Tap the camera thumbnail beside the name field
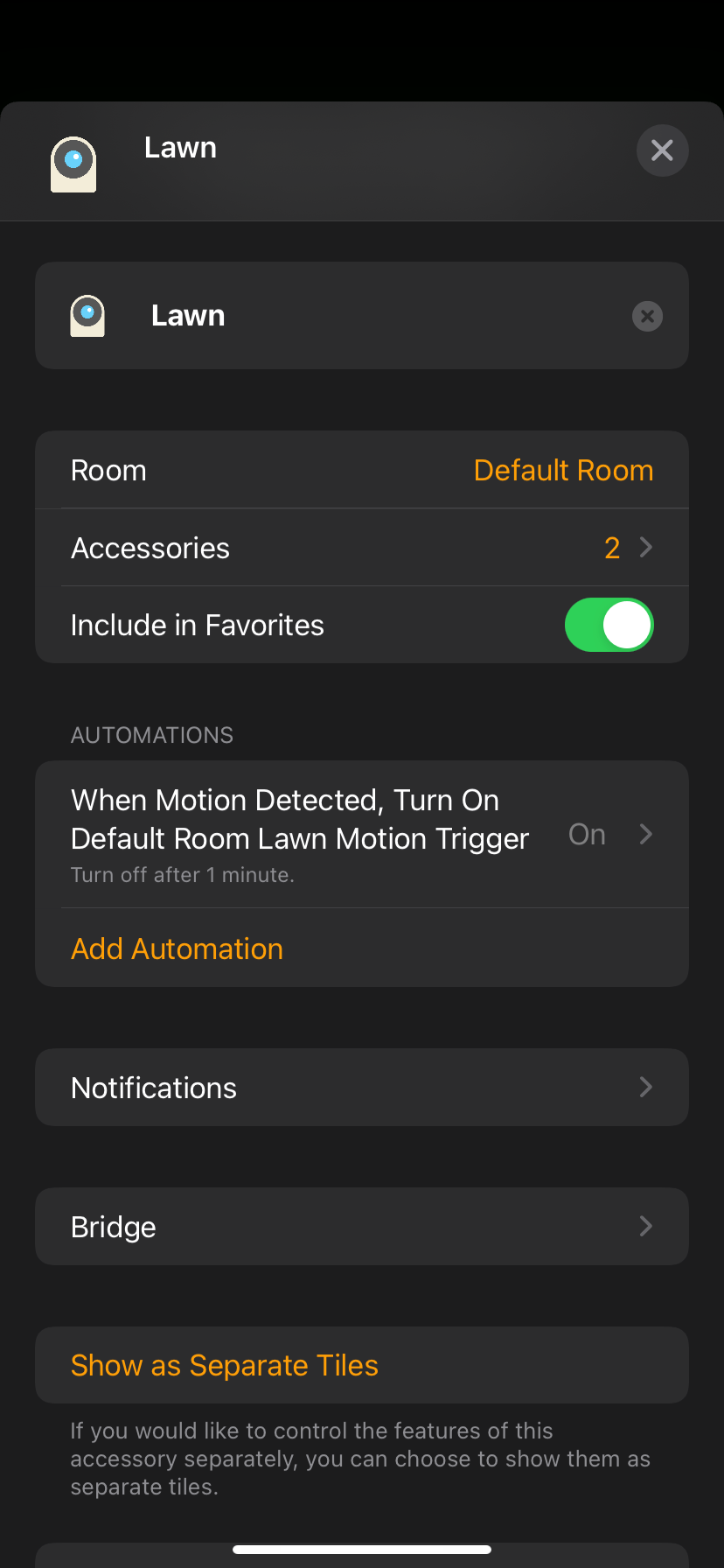The width and height of the screenshot is (724, 1568). click(x=87, y=316)
